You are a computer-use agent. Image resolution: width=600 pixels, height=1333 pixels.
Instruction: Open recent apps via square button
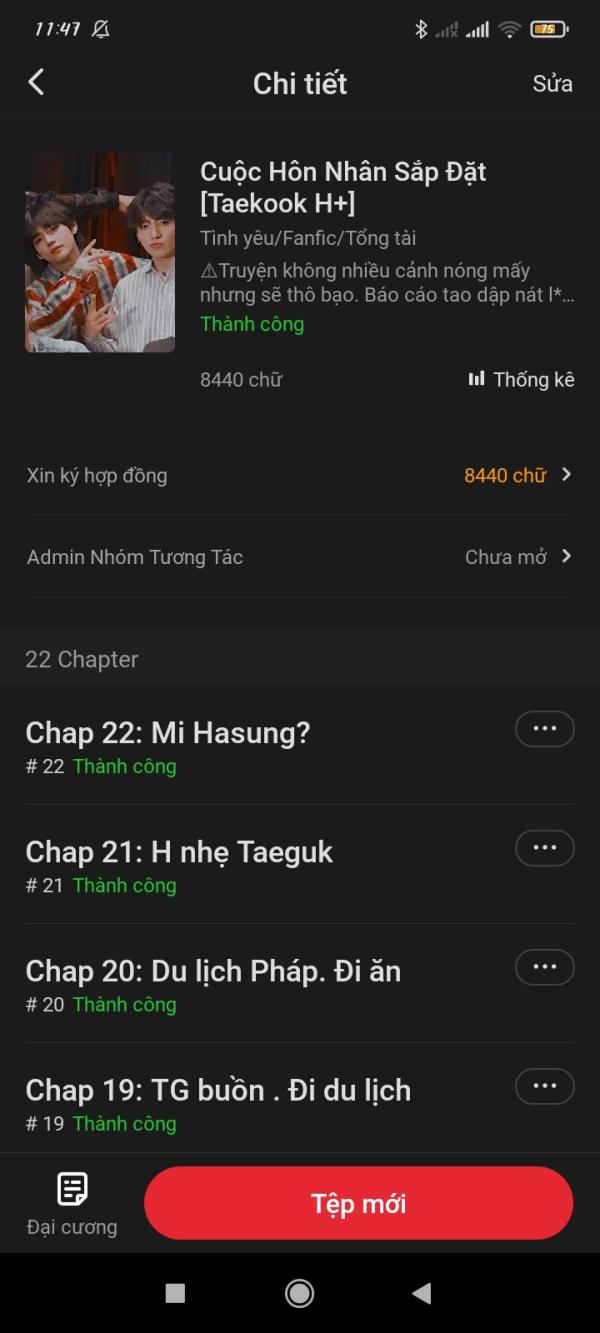coord(175,1293)
